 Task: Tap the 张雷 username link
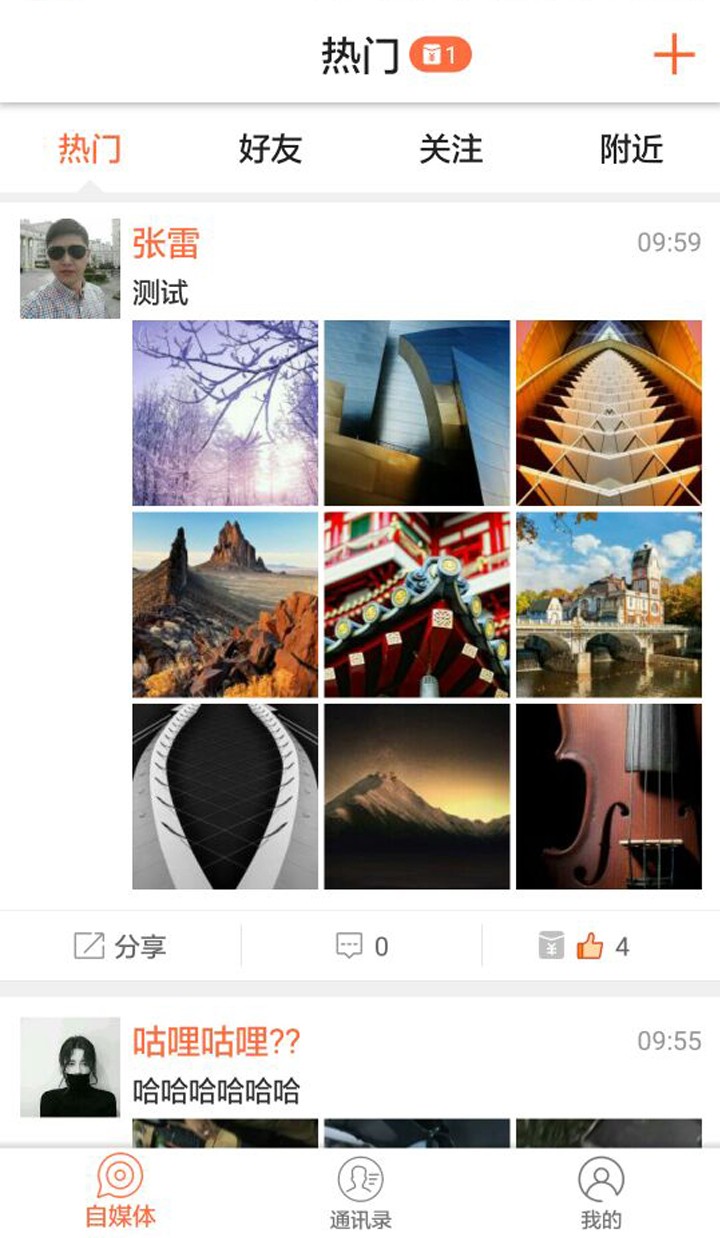coord(166,243)
